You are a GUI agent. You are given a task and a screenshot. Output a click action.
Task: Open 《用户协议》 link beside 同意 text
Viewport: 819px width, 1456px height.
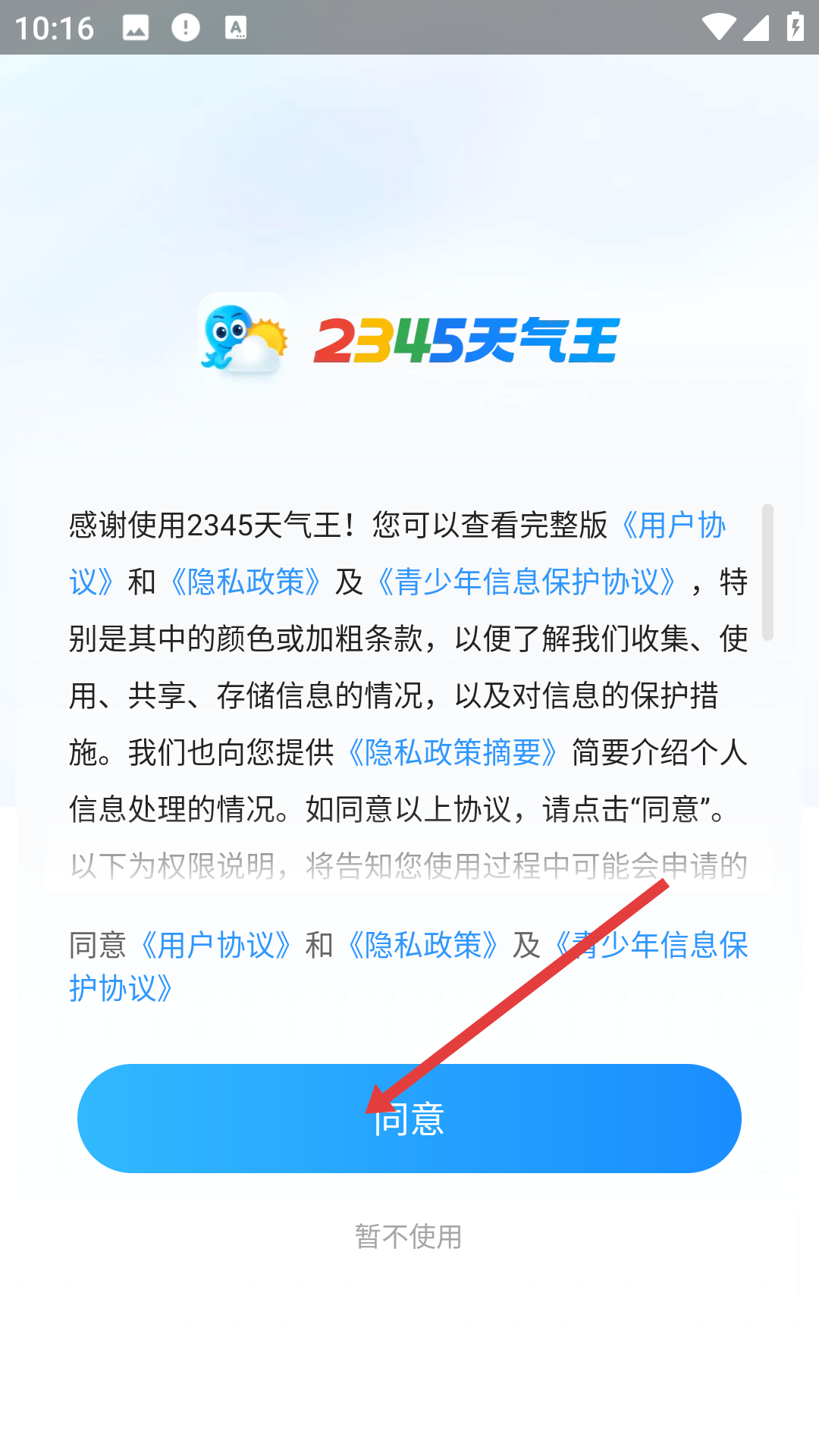click(x=216, y=945)
